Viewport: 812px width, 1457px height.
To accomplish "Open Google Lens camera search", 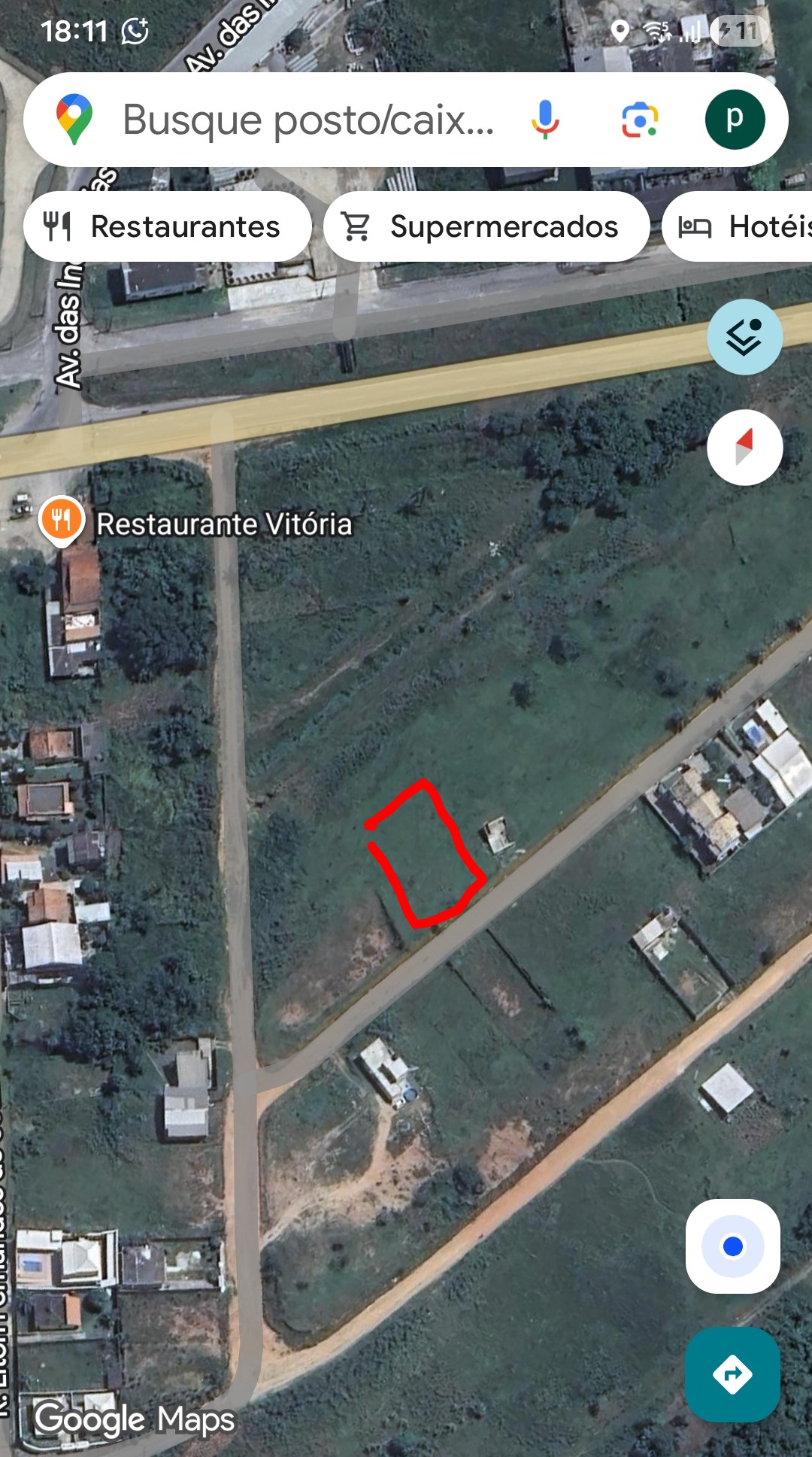I will (x=640, y=120).
